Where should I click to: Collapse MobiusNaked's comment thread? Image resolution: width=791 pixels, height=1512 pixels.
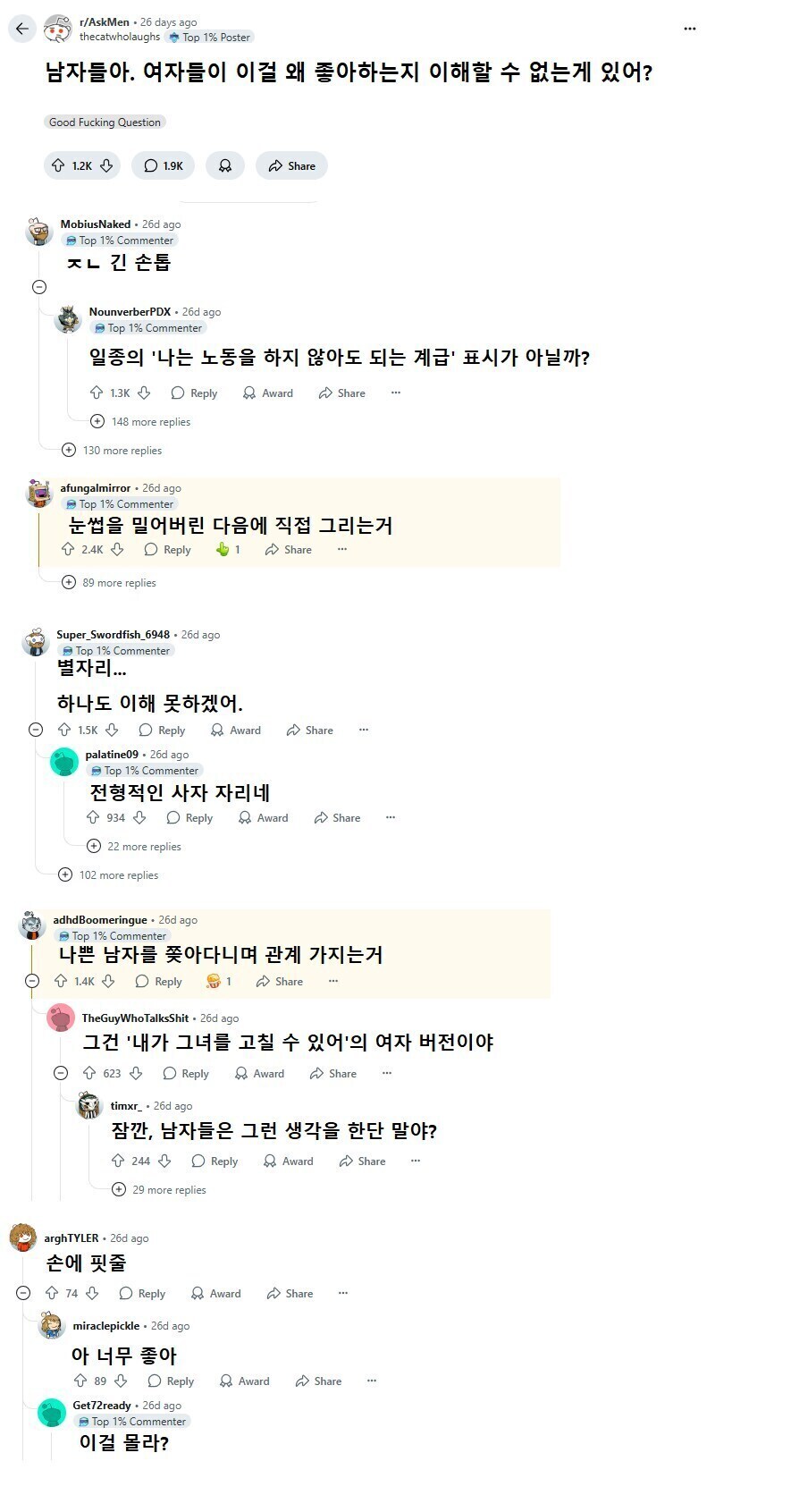(x=39, y=287)
